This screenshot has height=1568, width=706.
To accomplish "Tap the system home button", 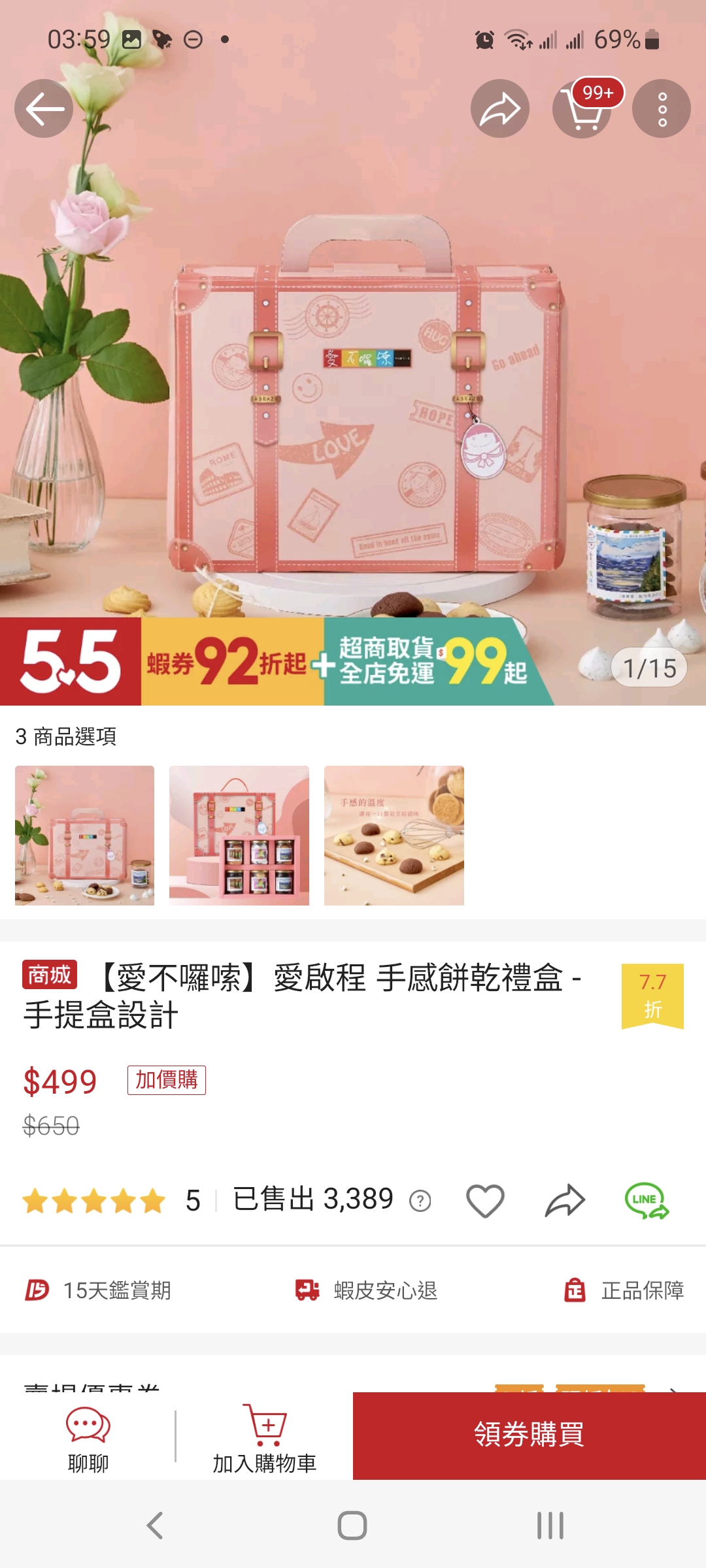I will (352, 1526).
